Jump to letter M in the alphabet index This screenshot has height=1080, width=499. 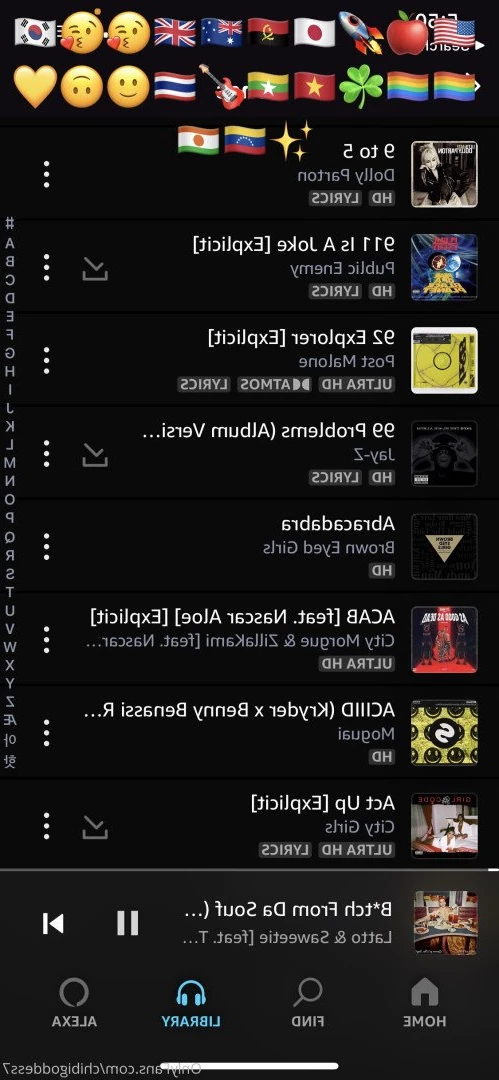(10, 462)
